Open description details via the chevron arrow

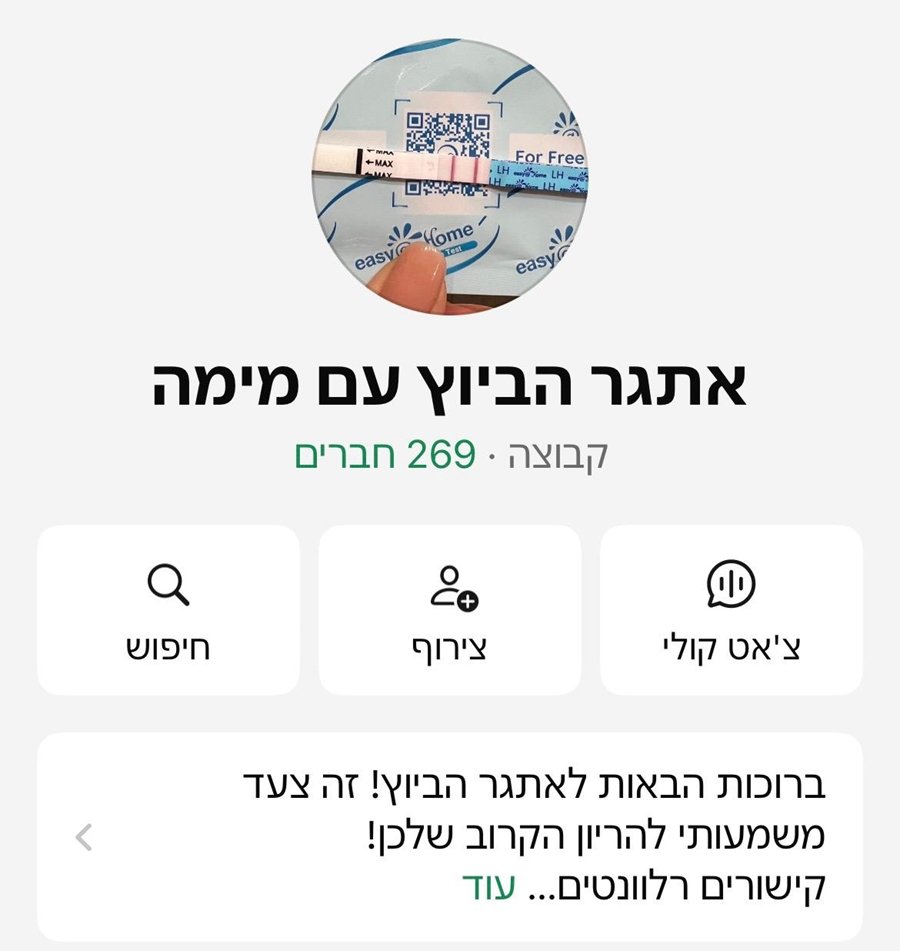[x=85, y=837]
